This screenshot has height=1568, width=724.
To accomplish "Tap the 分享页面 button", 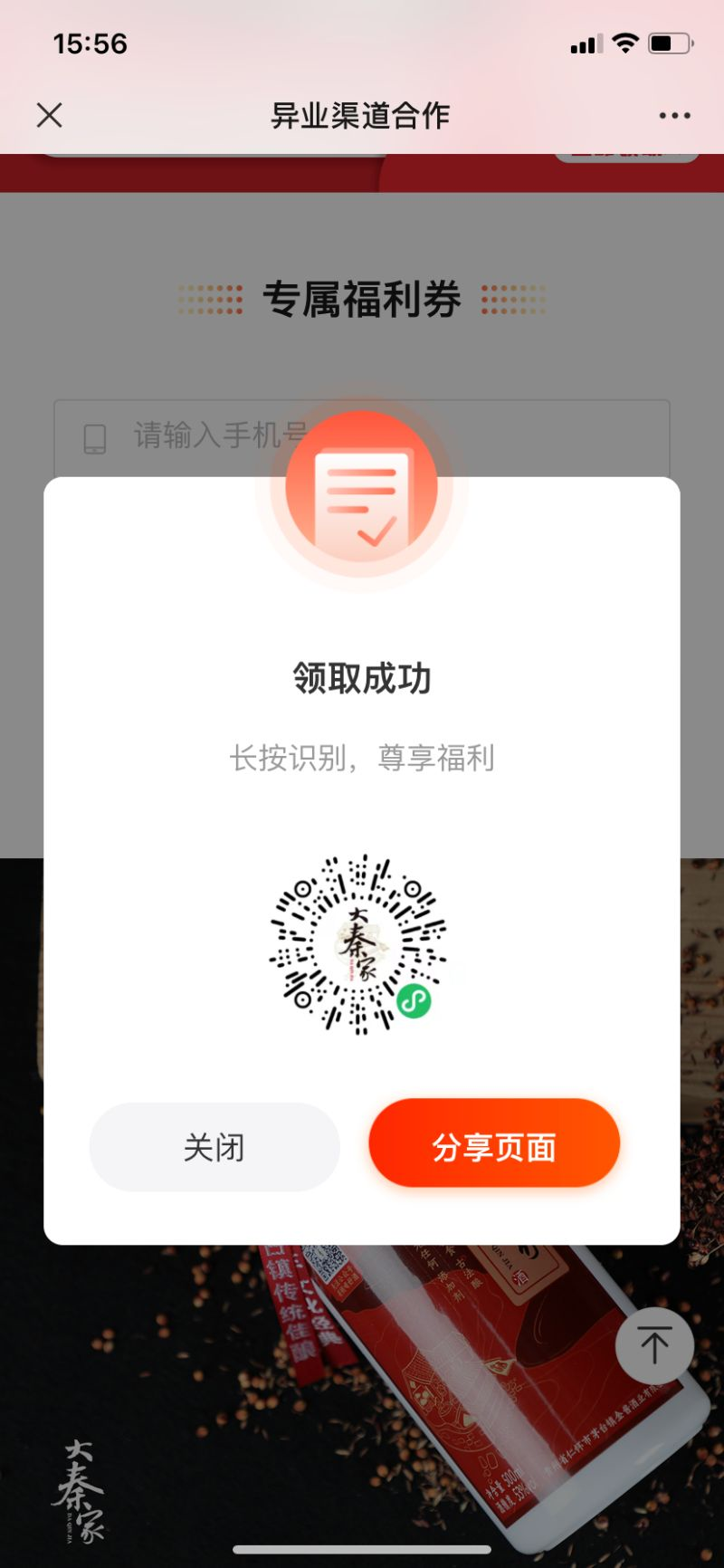I will [x=494, y=1145].
